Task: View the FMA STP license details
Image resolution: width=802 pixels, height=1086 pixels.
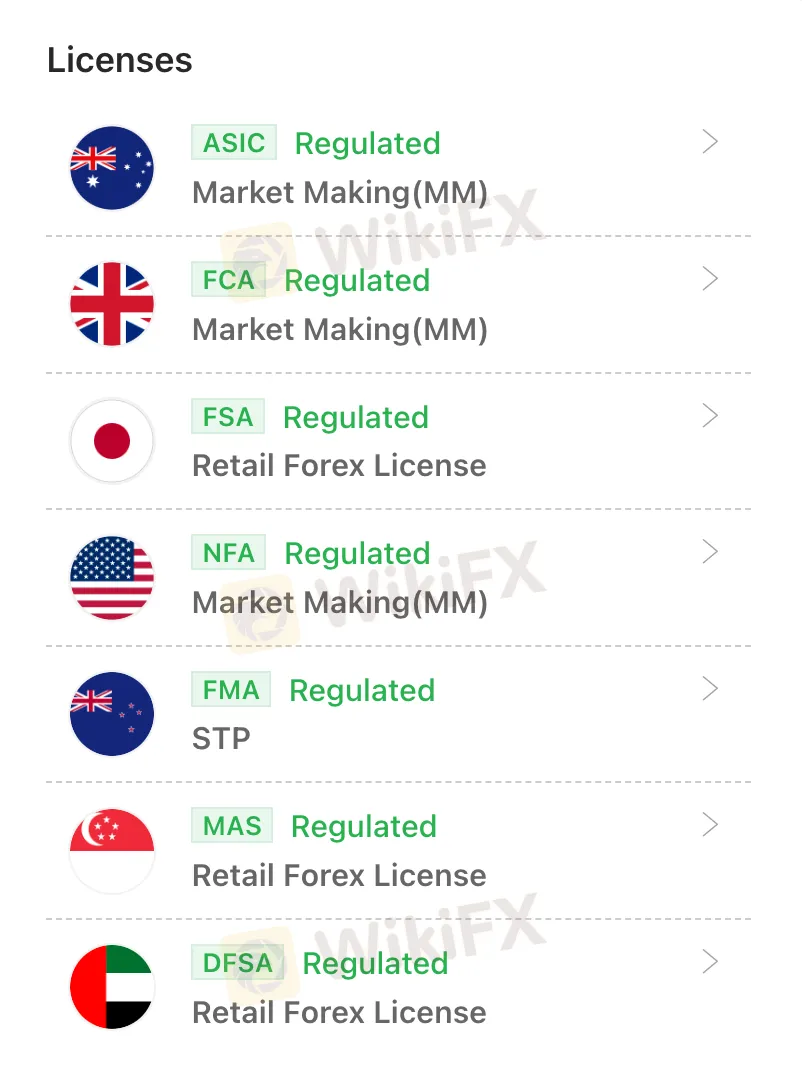Action: click(400, 714)
